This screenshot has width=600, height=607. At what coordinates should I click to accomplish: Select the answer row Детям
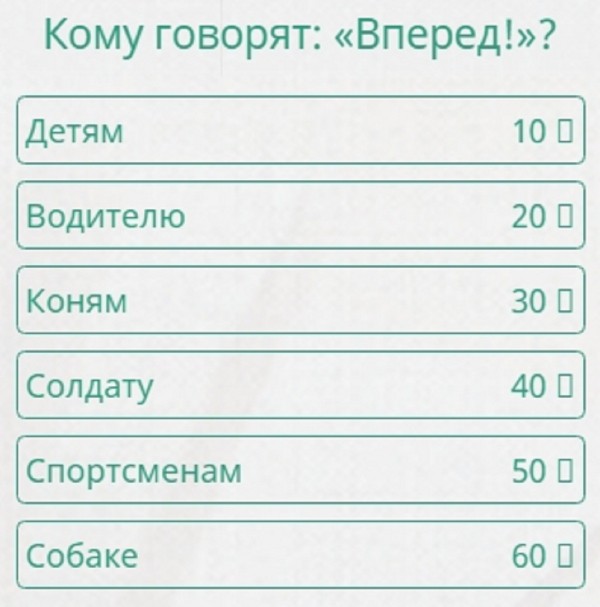coord(300,130)
